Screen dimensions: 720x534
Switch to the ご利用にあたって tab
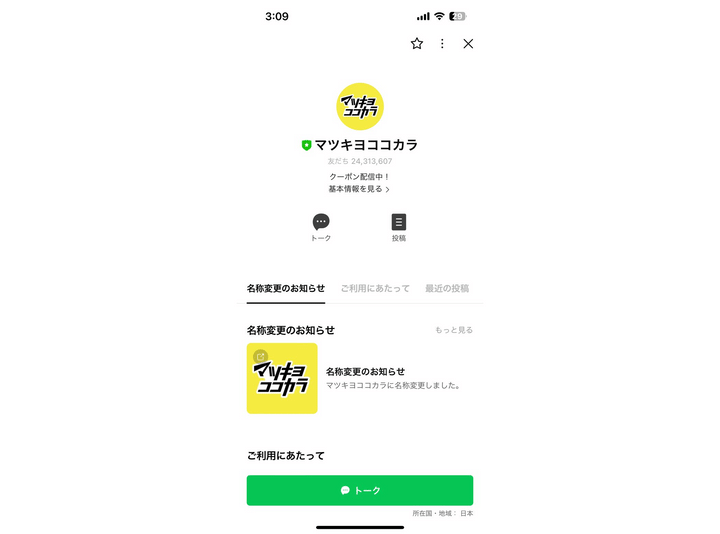(x=375, y=288)
